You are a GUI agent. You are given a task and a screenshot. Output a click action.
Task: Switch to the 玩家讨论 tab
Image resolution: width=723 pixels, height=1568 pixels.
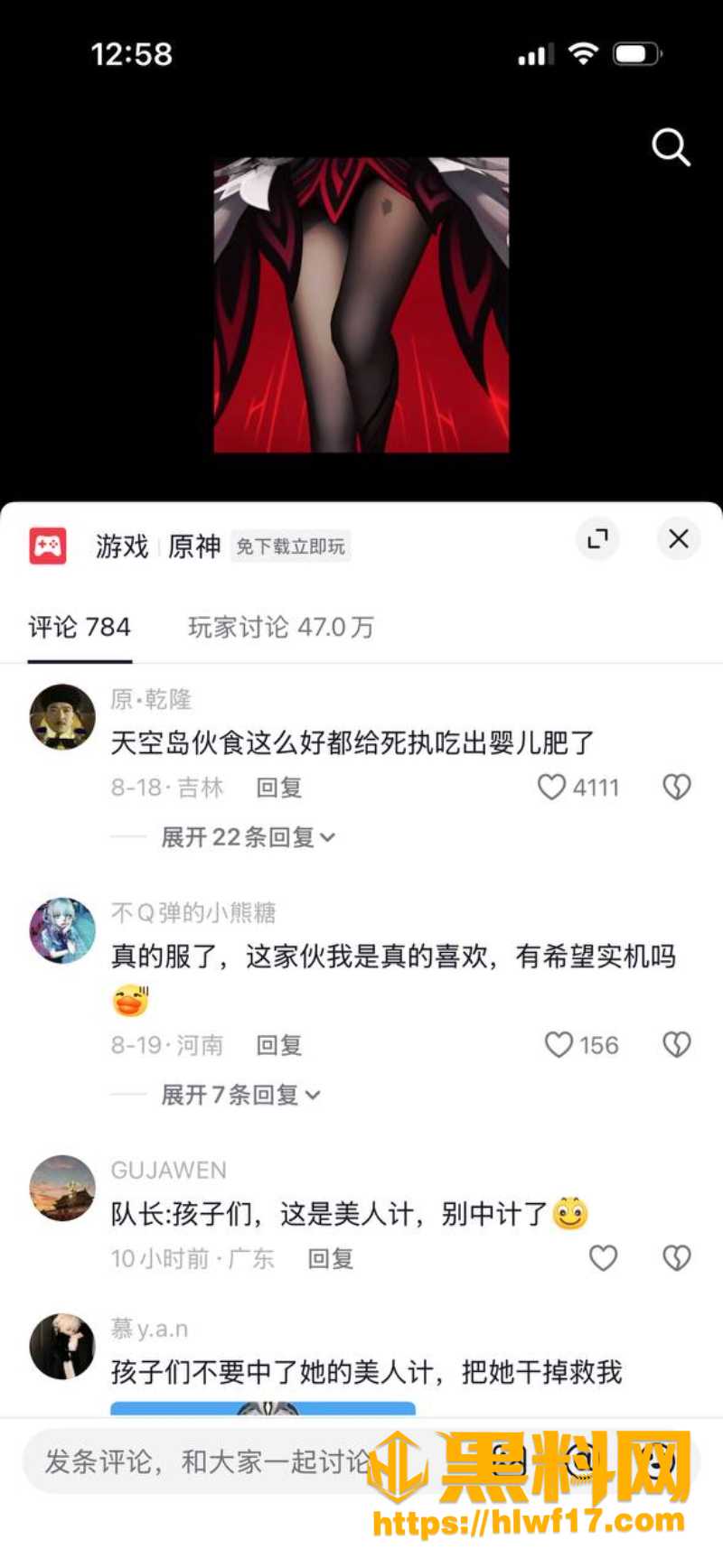tap(281, 627)
